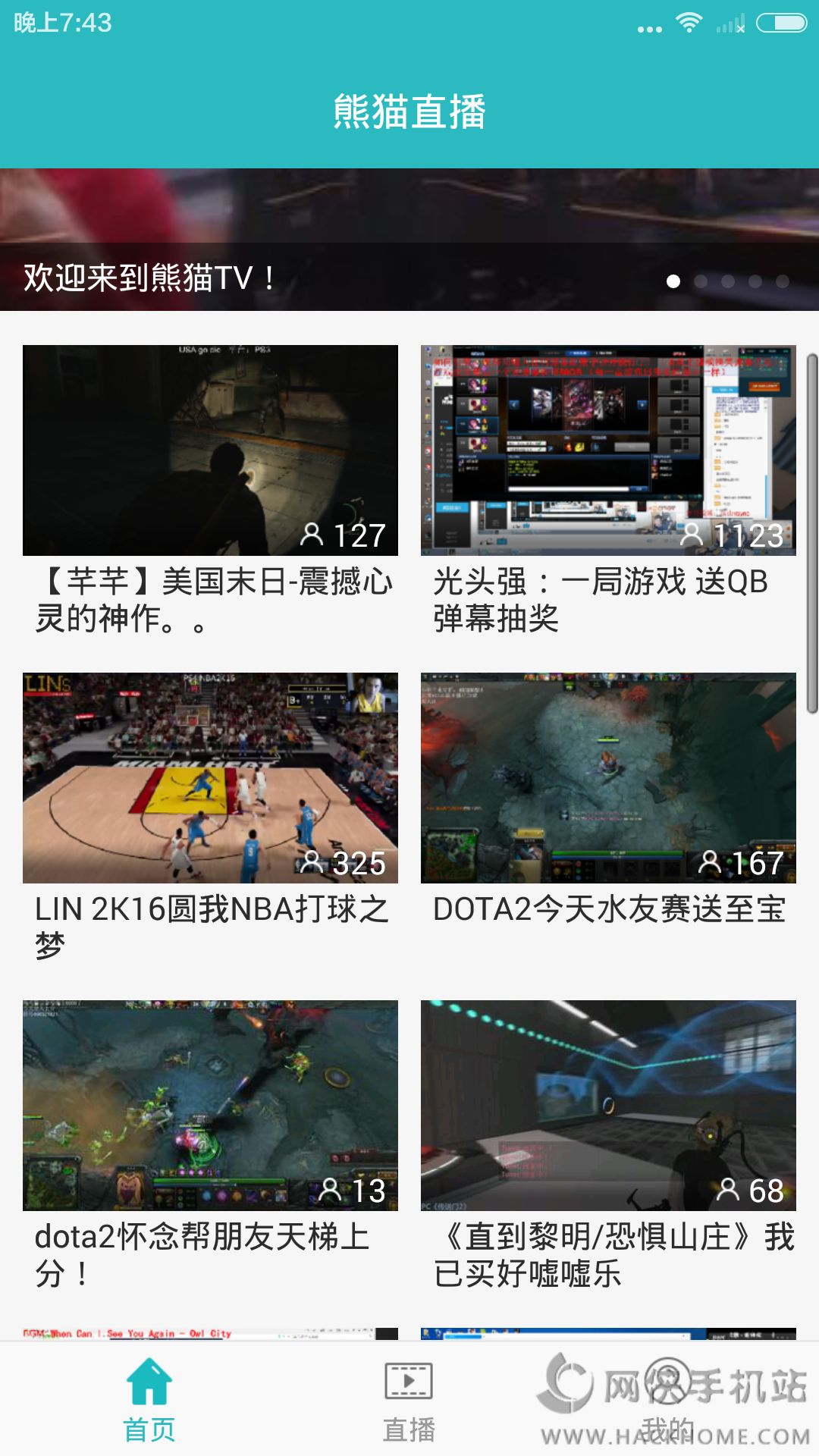This screenshot has height=1456, width=819.
Task: Tap the viewer count icon showing 167
Action: click(x=709, y=862)
